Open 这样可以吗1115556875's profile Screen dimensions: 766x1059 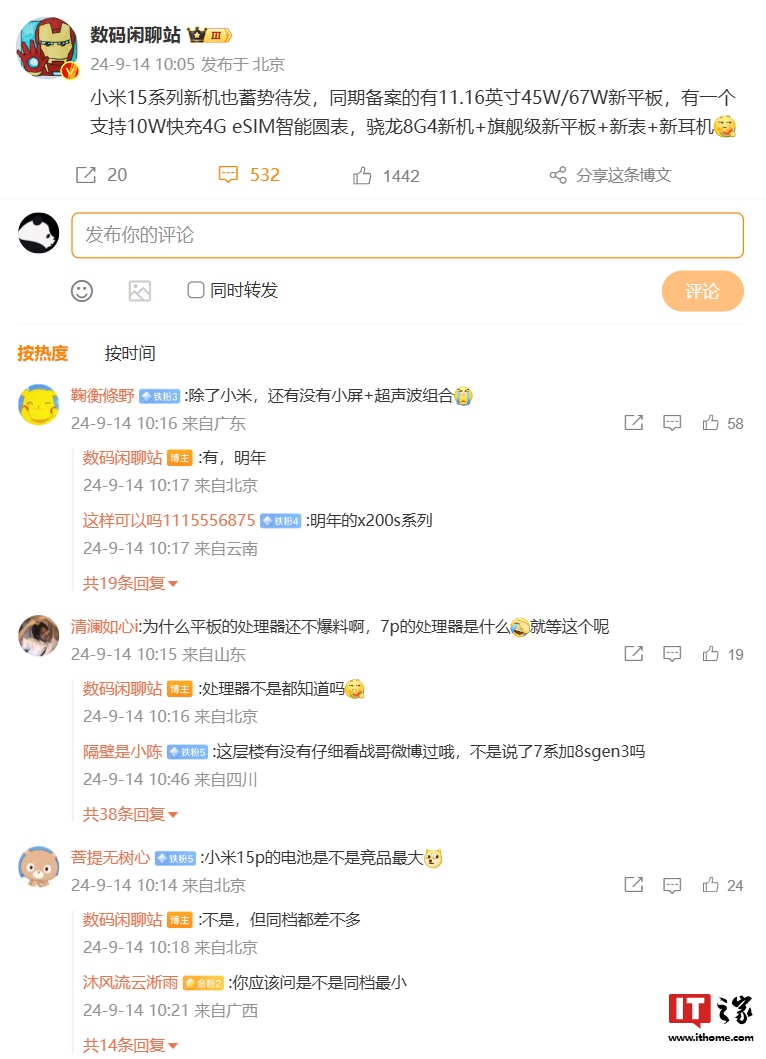[169, 520]
